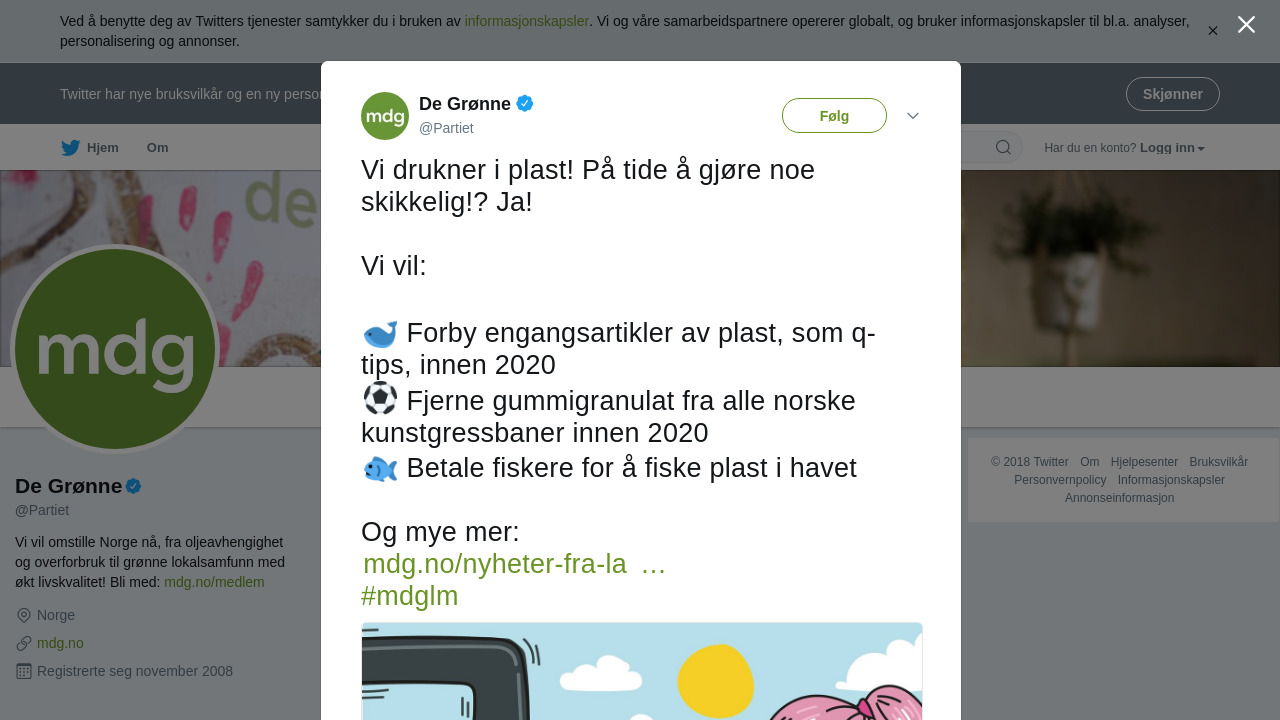Dismiss the cookie notice banner
The width and height of the screenshot is (1280, 720).
1213,31
